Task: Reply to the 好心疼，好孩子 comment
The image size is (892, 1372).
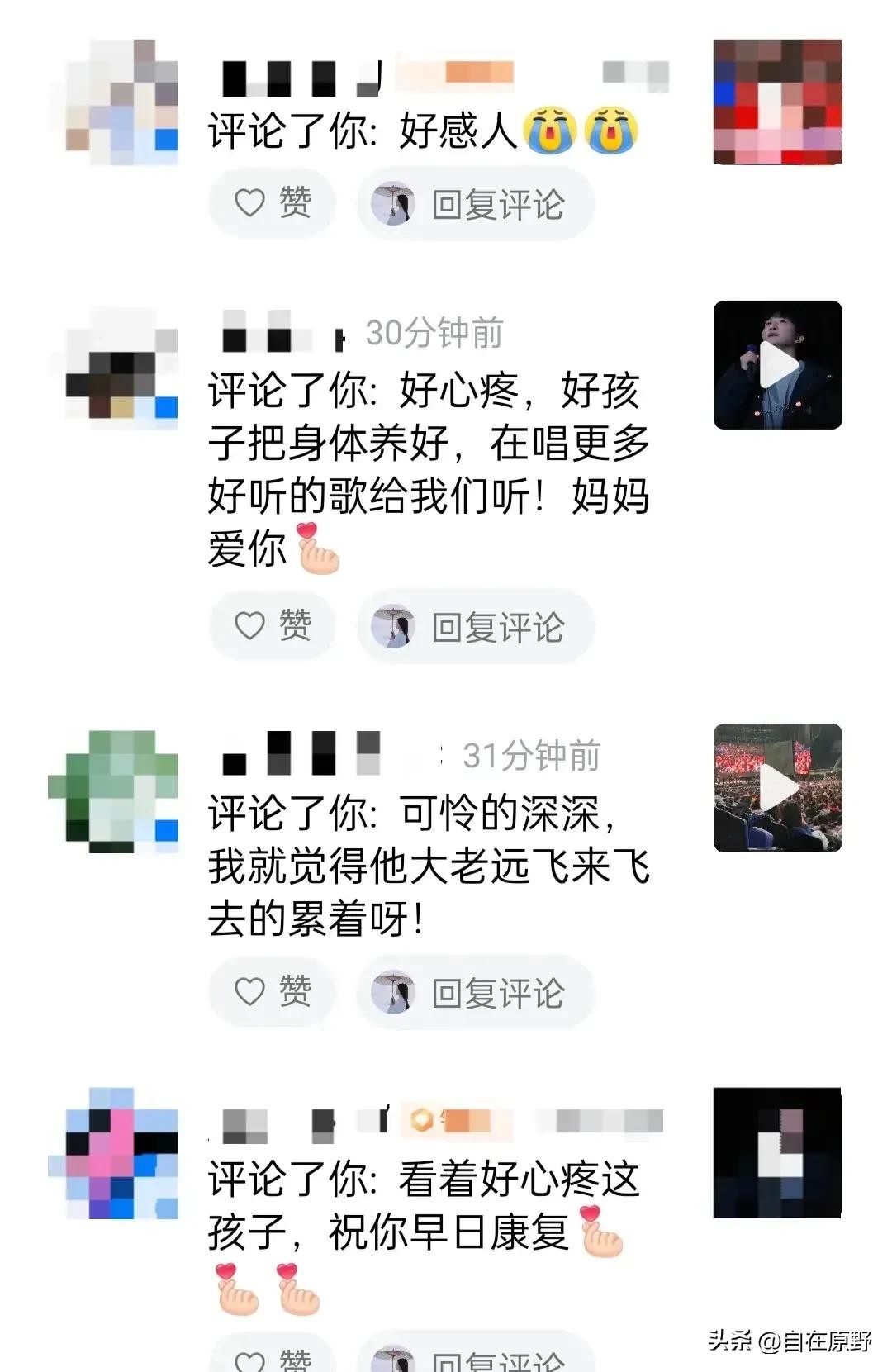Action: coord(475,627)
